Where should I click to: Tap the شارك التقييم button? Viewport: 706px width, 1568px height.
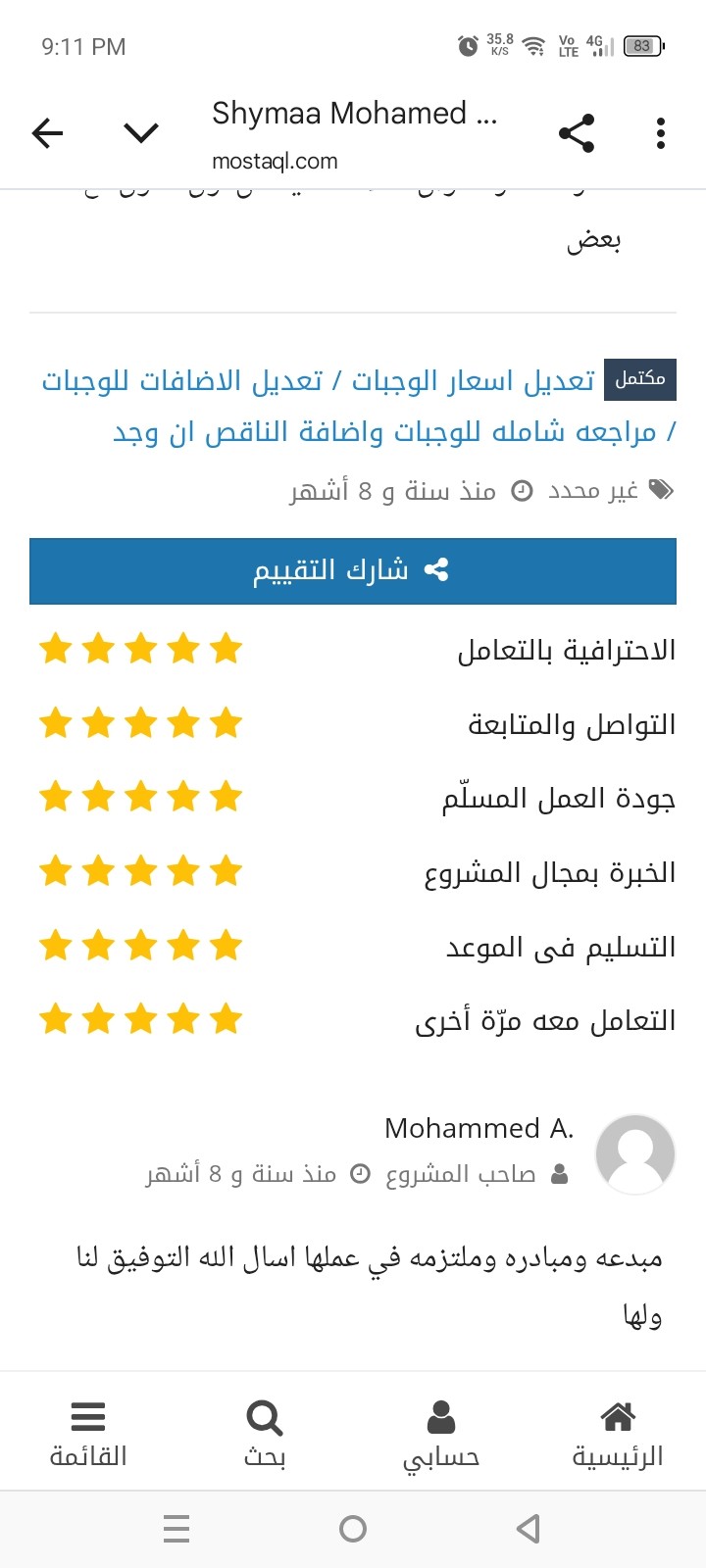coord(353,570)
